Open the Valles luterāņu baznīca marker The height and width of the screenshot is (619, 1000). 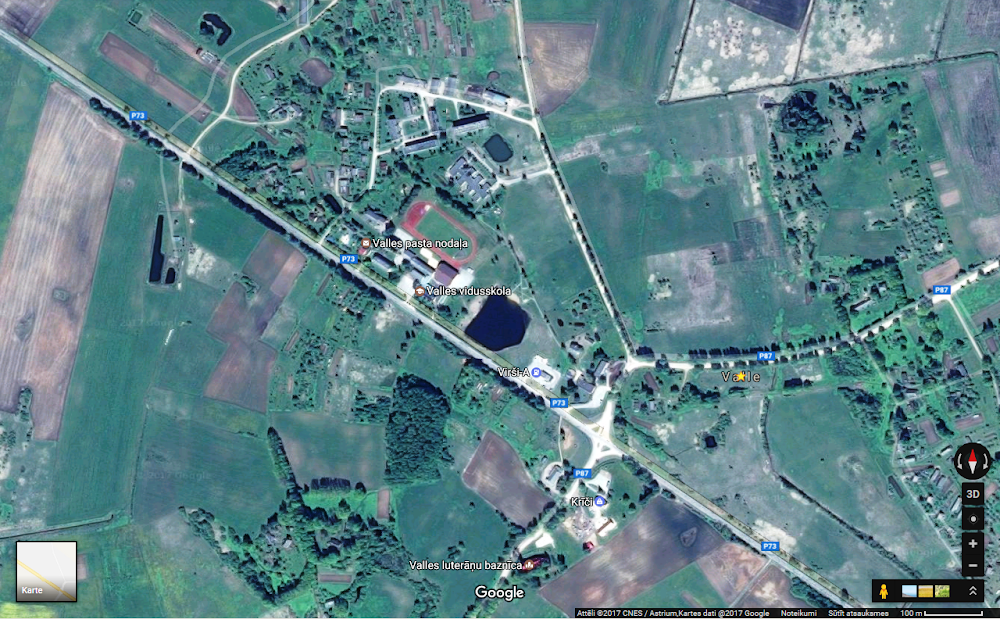[530, 565]
